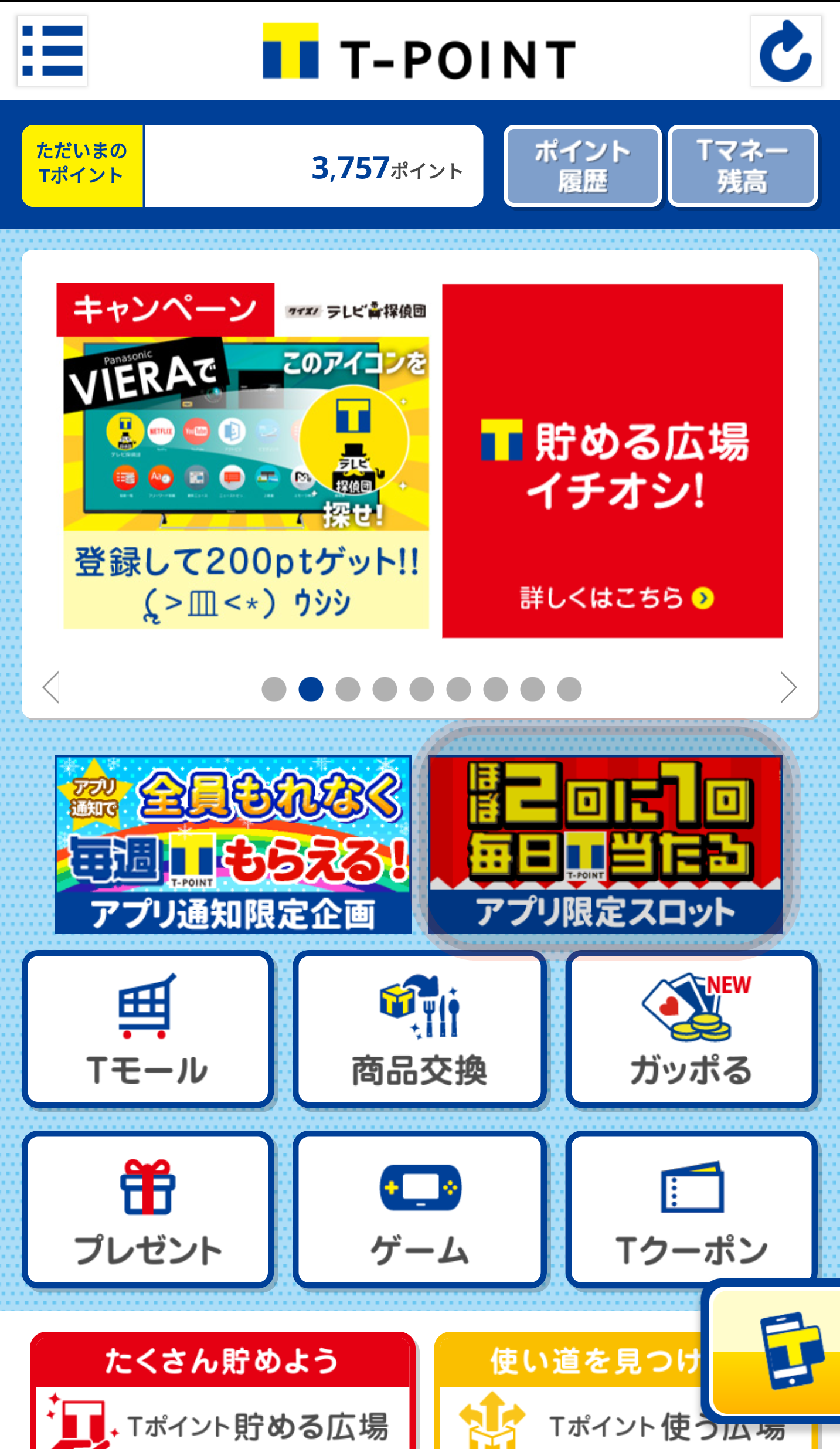Tap the refresh icon
The image size is (840, 1449).
pos(785,51)
